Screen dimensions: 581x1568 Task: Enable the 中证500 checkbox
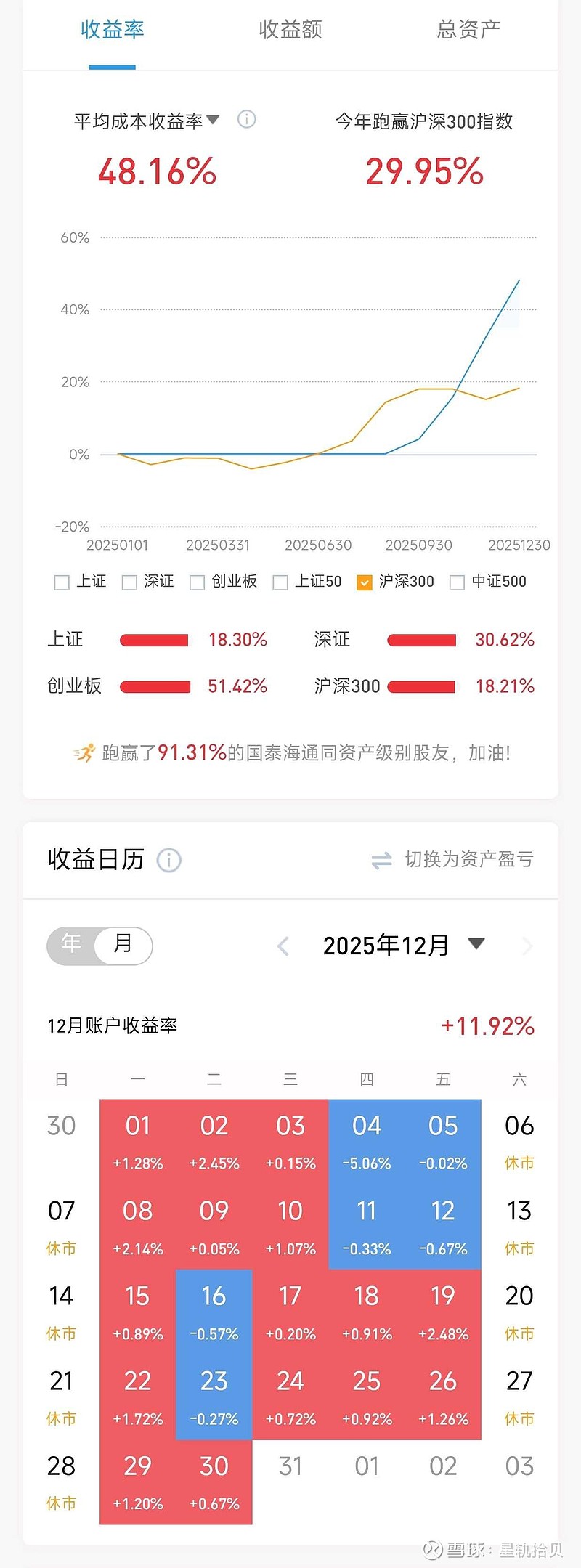click(456, 582)
